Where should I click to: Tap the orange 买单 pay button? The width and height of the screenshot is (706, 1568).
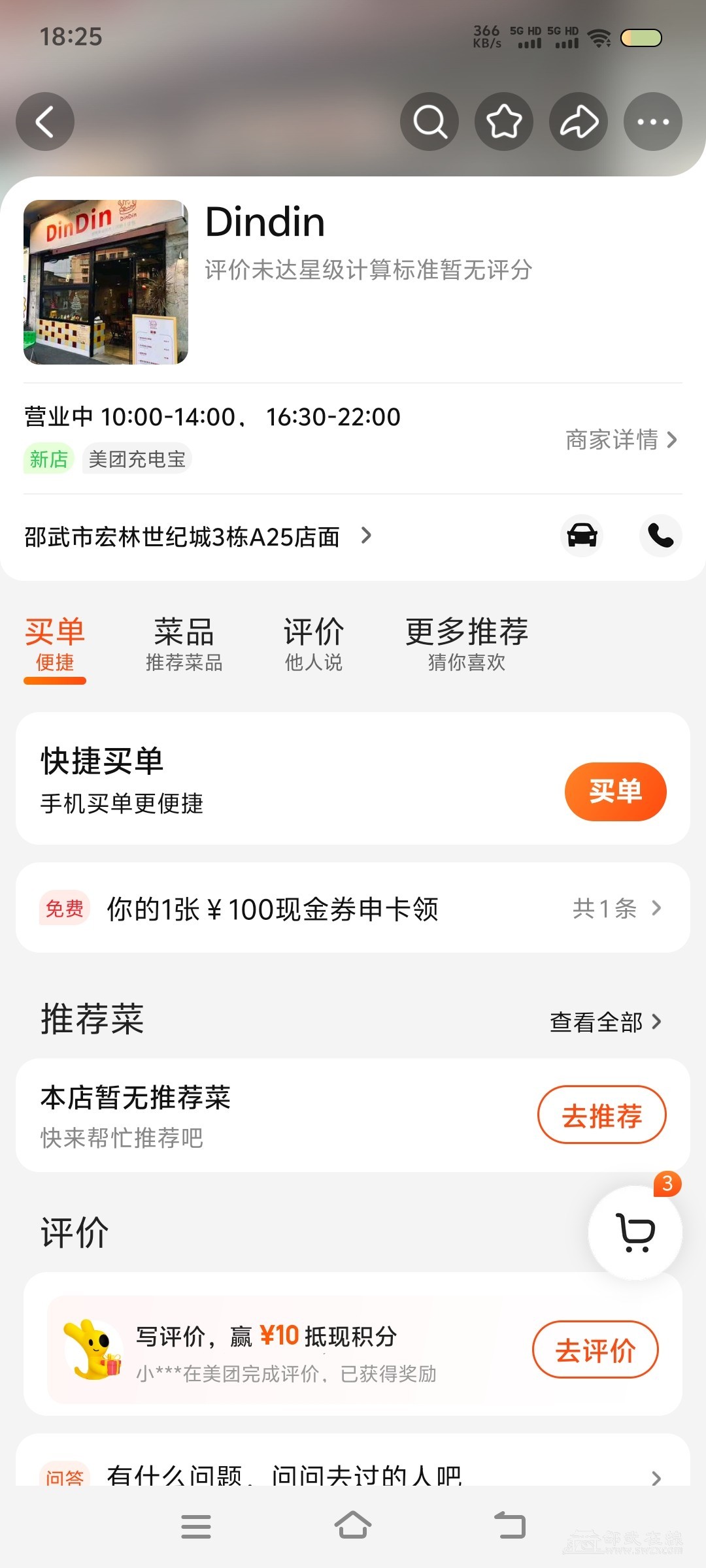pyautogui.click(x=615, y=791)
